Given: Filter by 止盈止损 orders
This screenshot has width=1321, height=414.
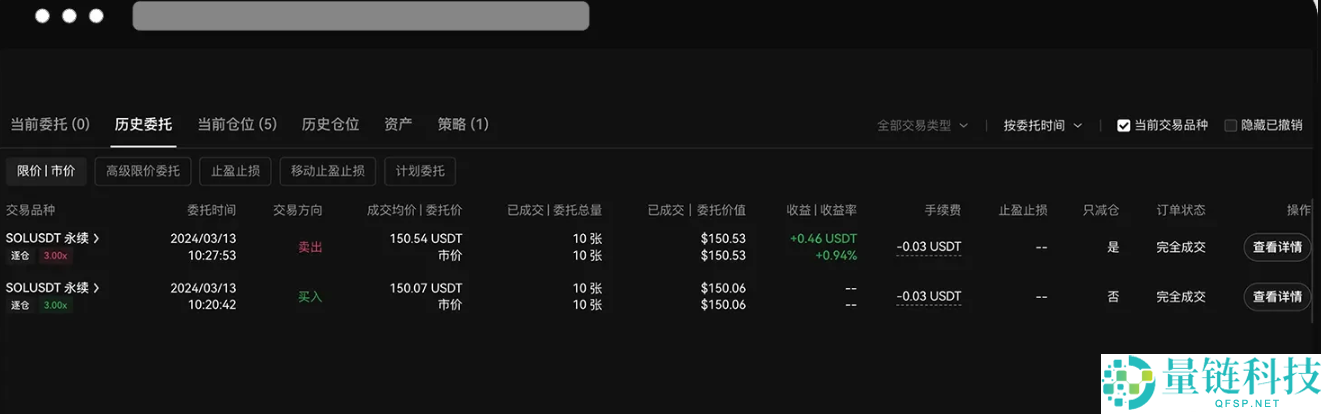Looking at the screenshot, I should click(x=235, y=171).
